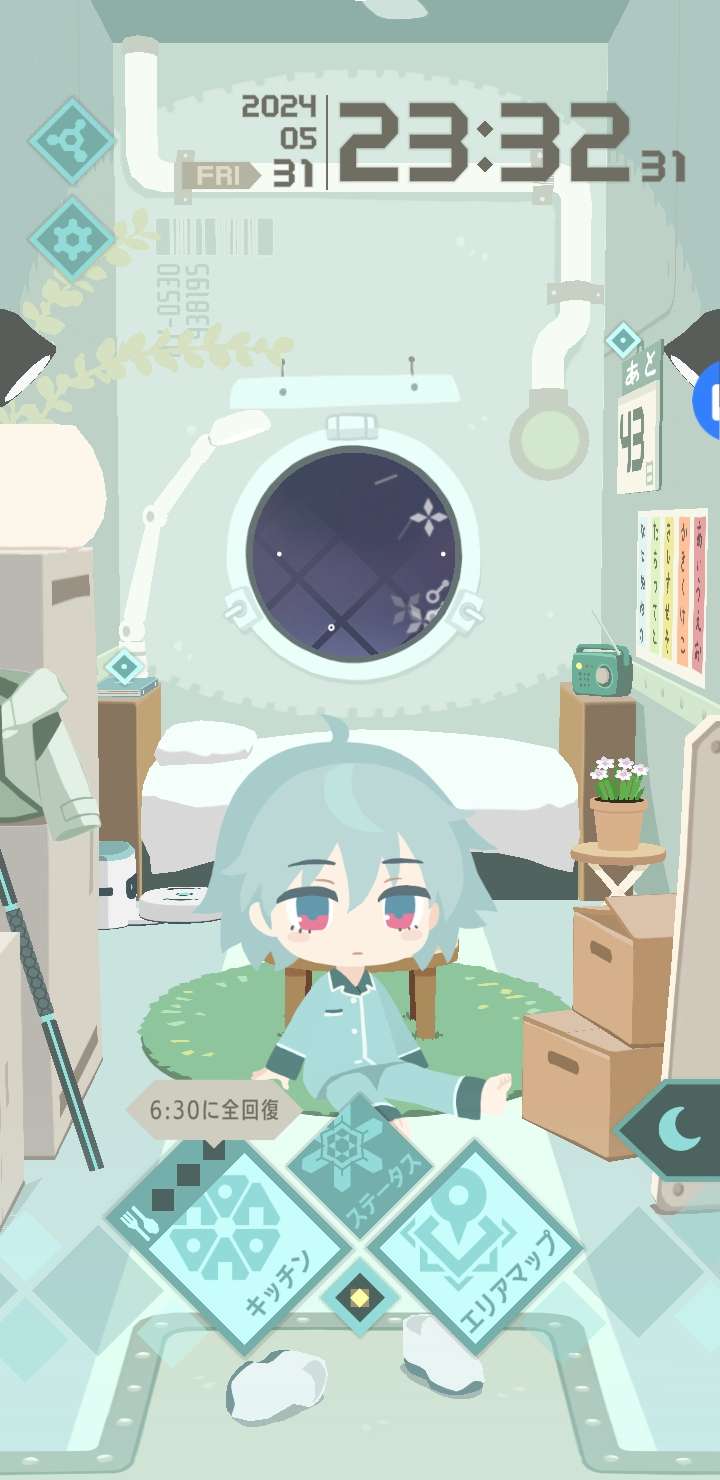The height and width of the screenshot is (1480, 720).
Task: Open the network nodes diamond icon
Action: tap(71, 141)
